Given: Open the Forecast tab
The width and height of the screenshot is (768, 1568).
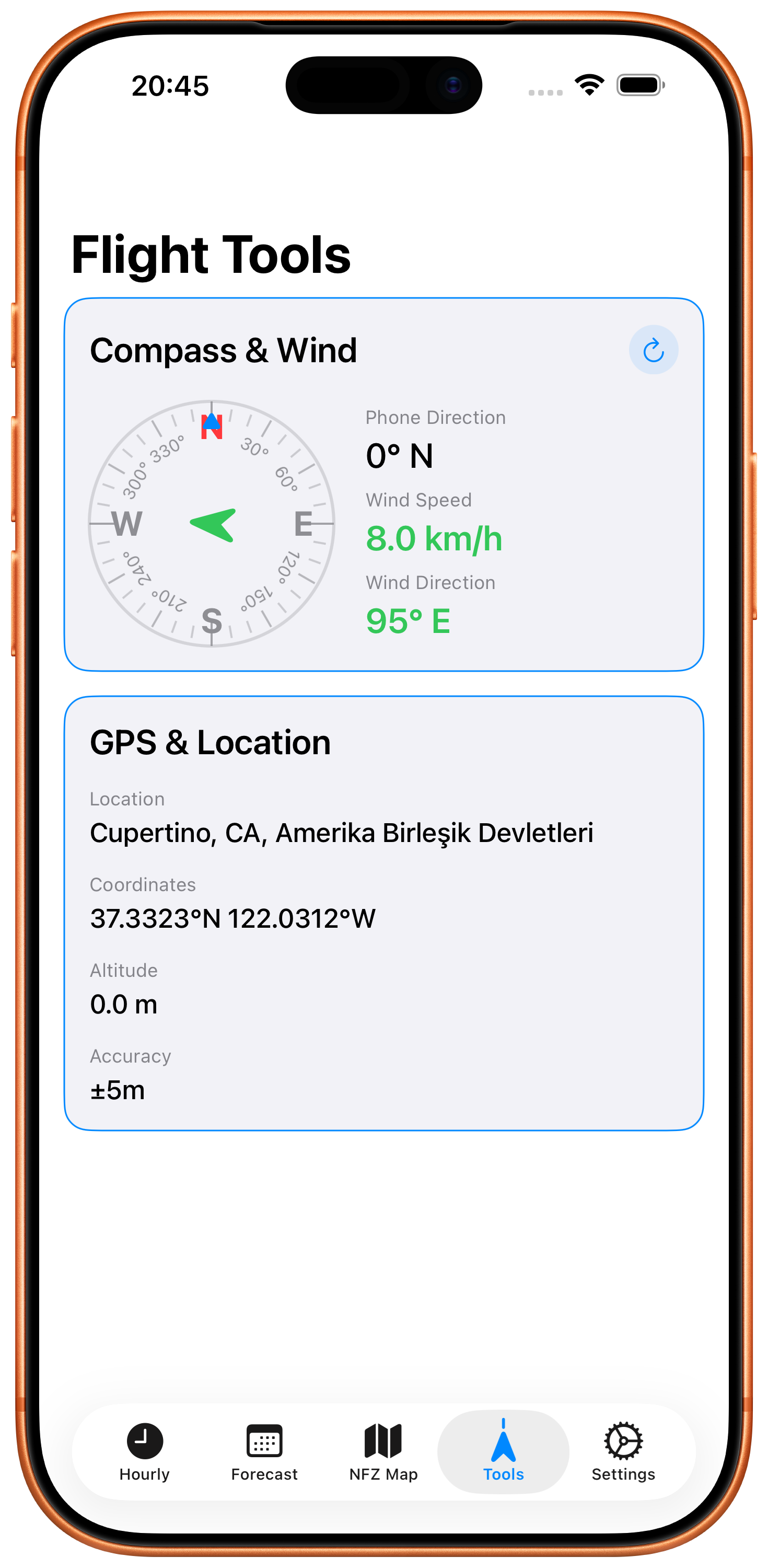Looking at the screenshot, I should pyautogui.click(x=264, y=1451).
